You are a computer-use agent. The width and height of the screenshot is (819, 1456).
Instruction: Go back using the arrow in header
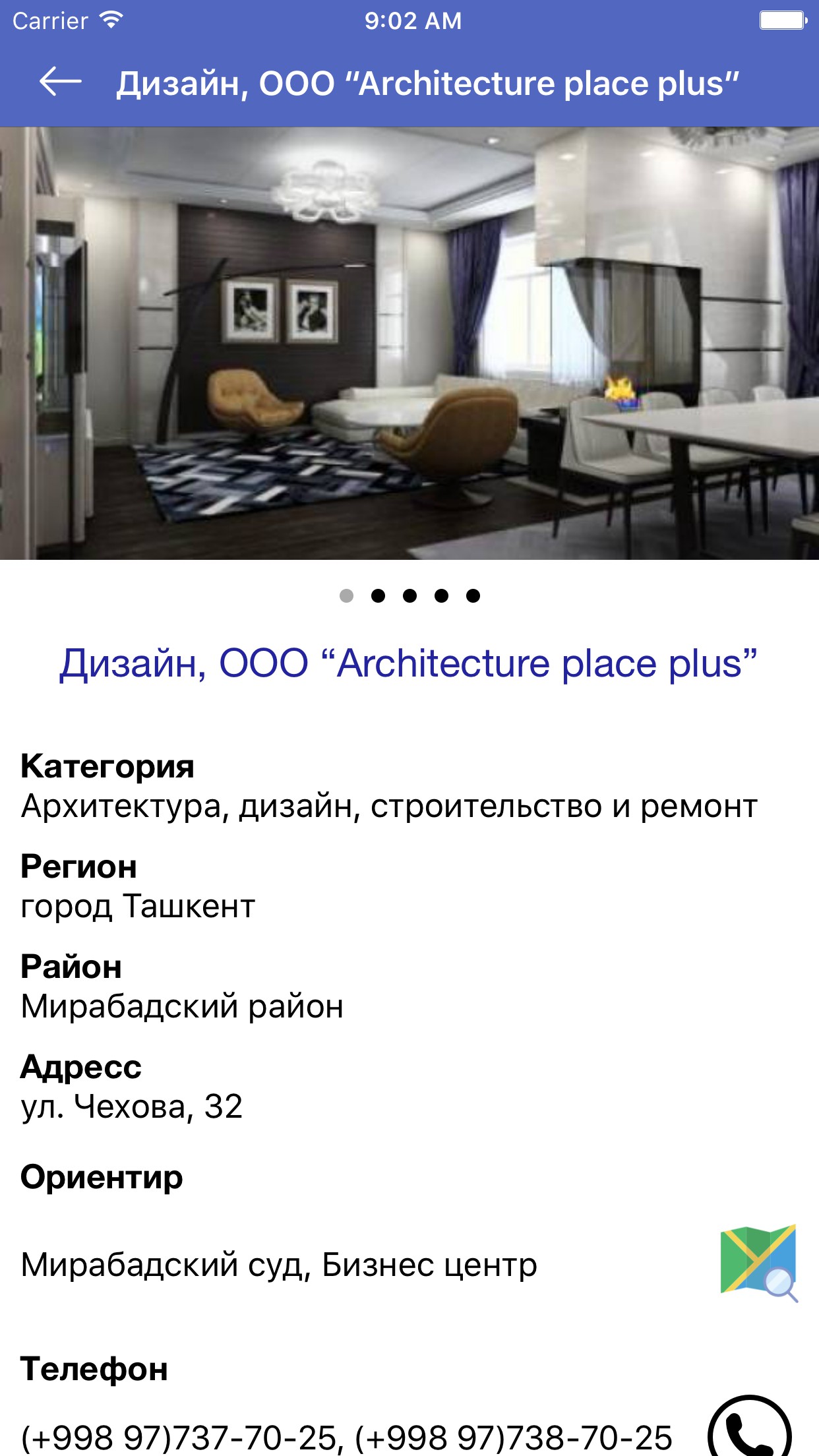60,82
